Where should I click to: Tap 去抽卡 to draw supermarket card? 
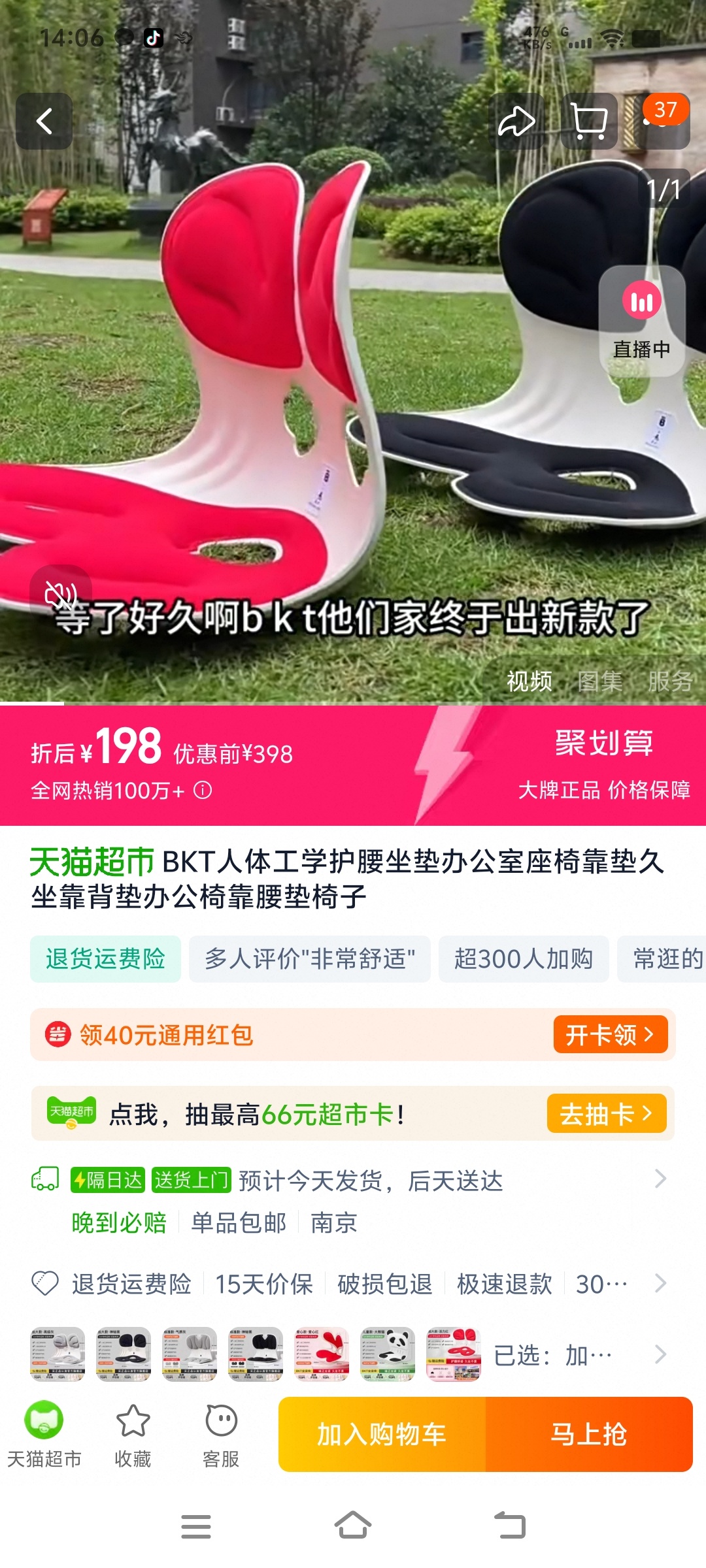[x=606, y=1113]
